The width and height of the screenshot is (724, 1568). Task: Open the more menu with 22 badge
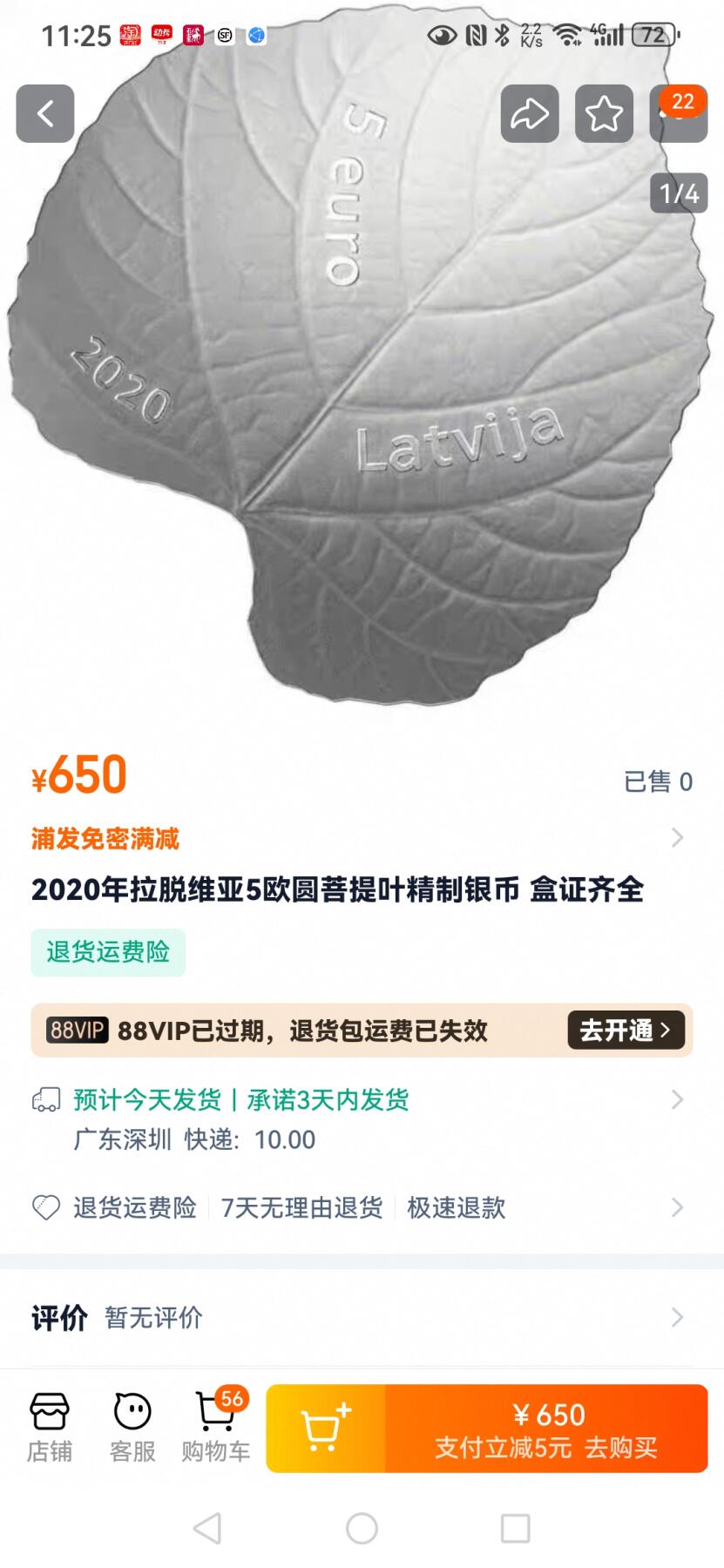pyautogui.click(x=679, y=116)
